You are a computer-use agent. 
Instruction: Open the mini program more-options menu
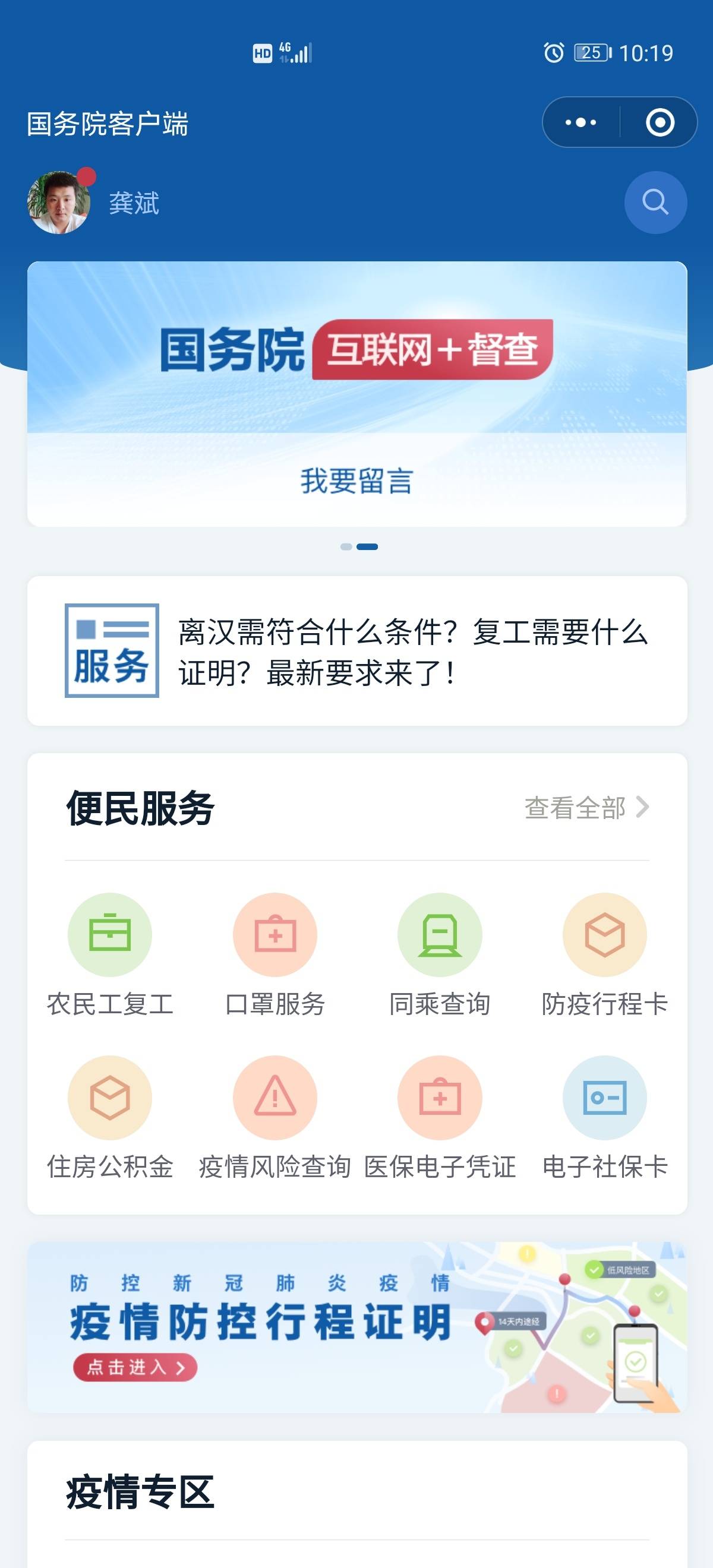click(x=581, y=122)
